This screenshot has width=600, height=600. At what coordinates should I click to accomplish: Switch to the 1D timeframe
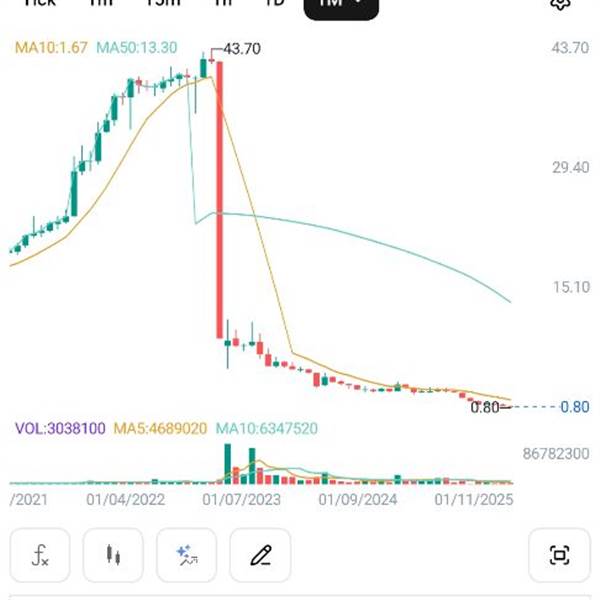coord(275,2)
